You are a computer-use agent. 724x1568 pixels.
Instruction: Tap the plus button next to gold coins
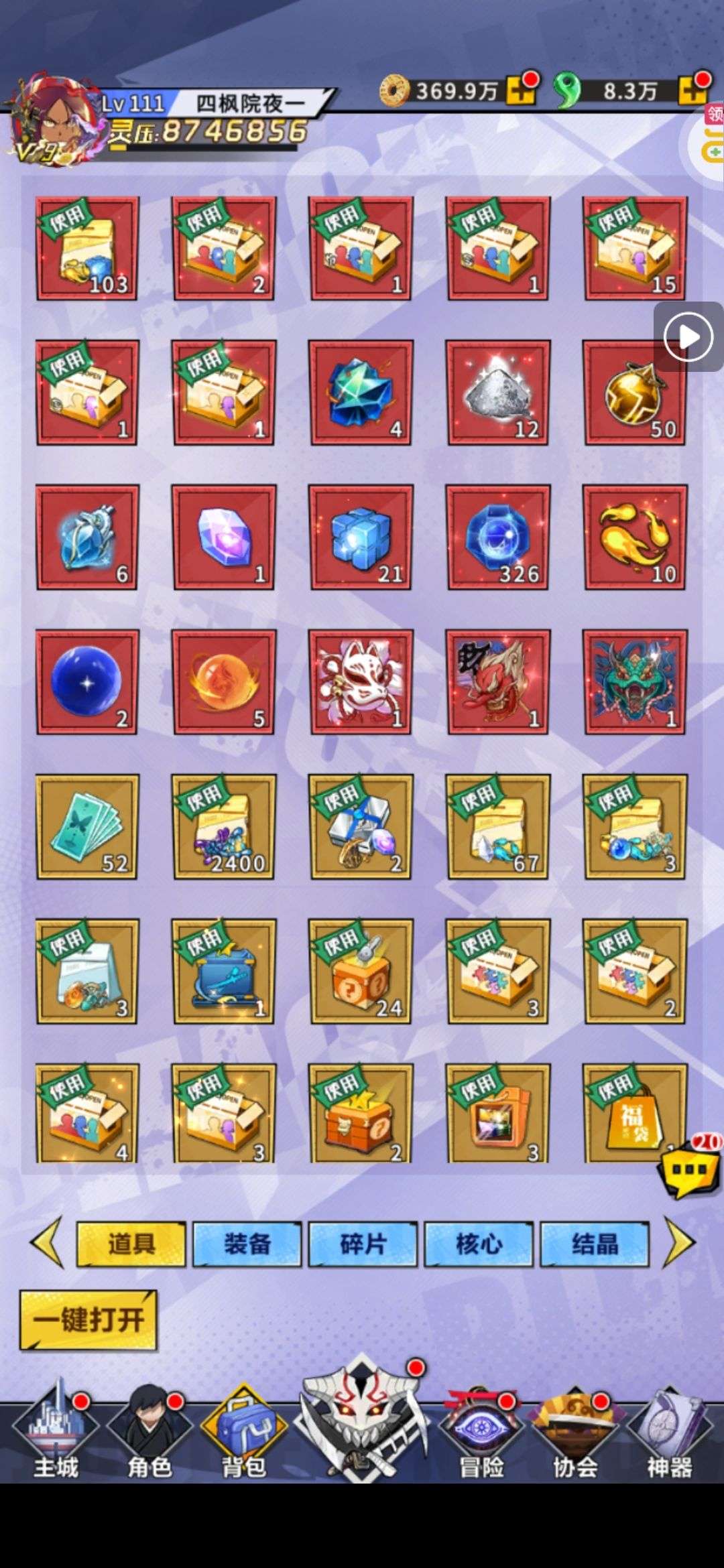point(520,90)
